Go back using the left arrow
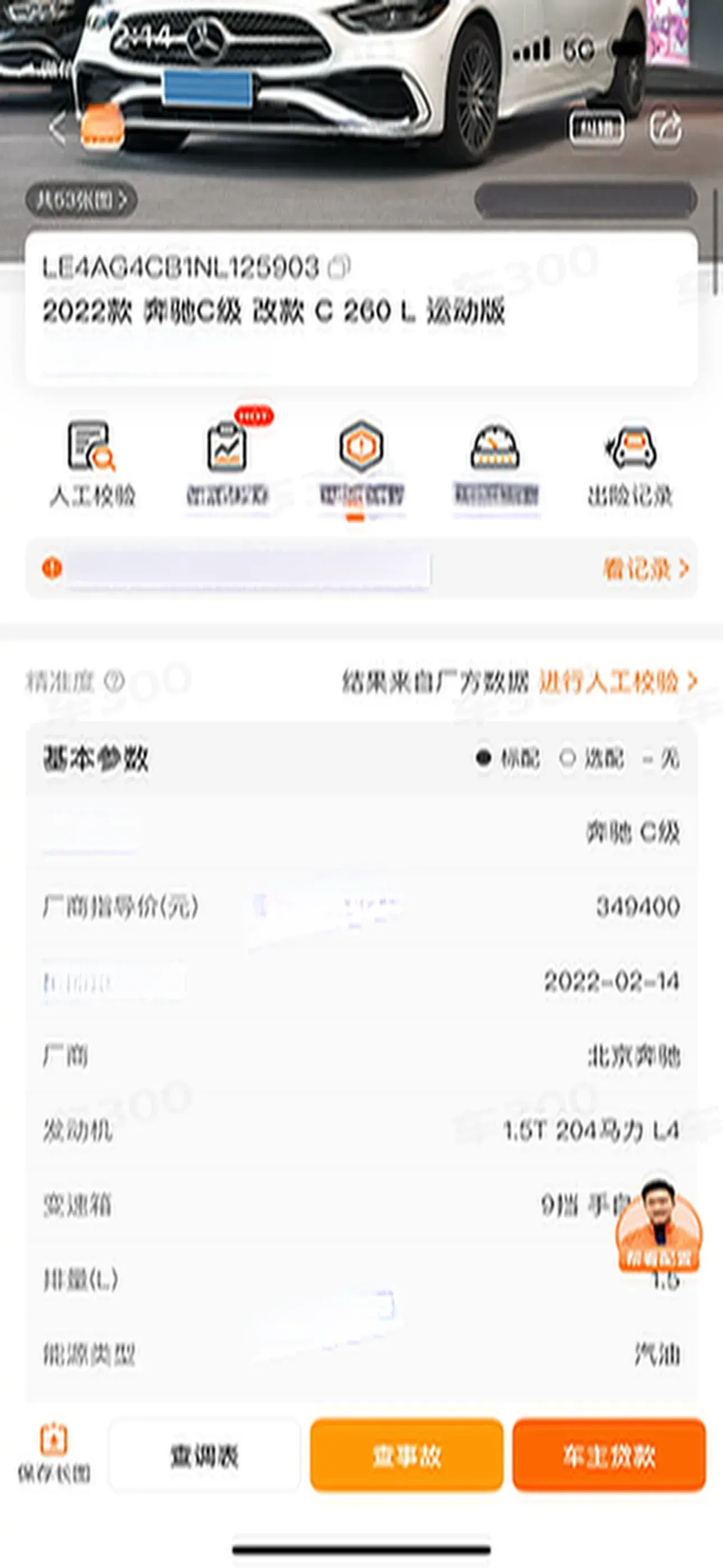This screenshot has width=723, height=1568. click(x=57, y=128)
